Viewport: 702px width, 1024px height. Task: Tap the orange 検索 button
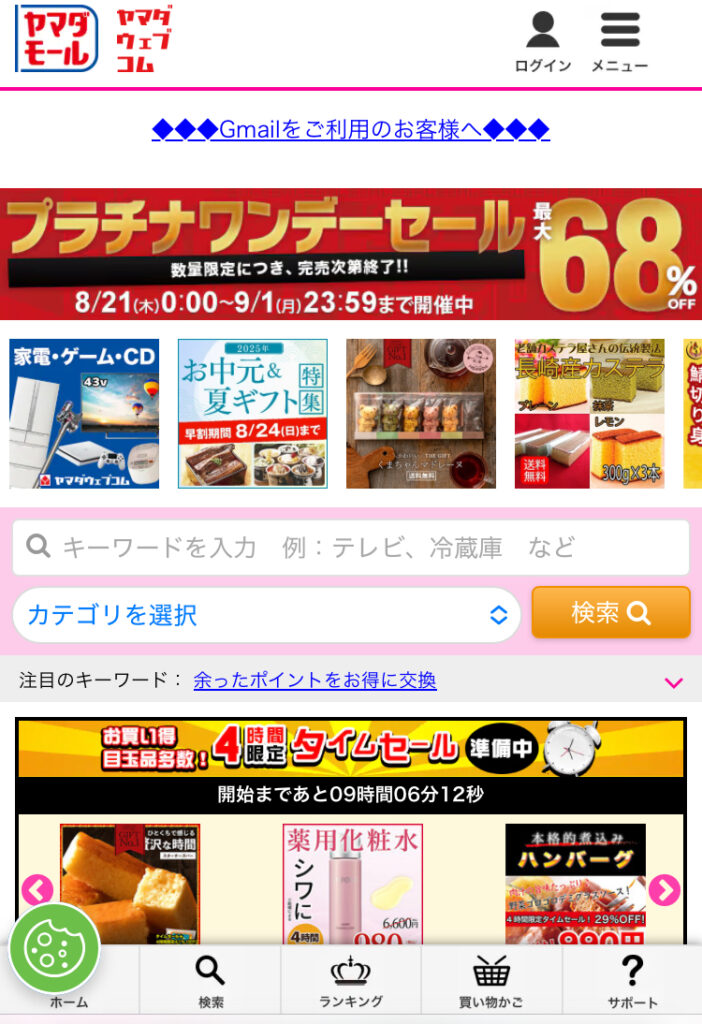(610, 612)
